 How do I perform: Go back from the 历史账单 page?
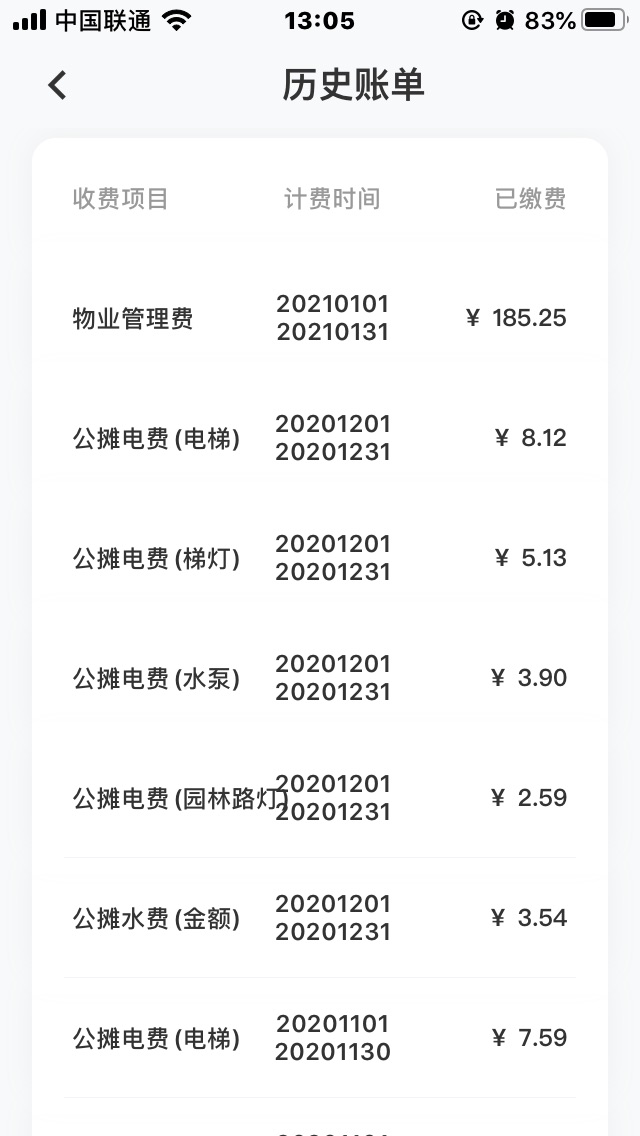point(57,86)
